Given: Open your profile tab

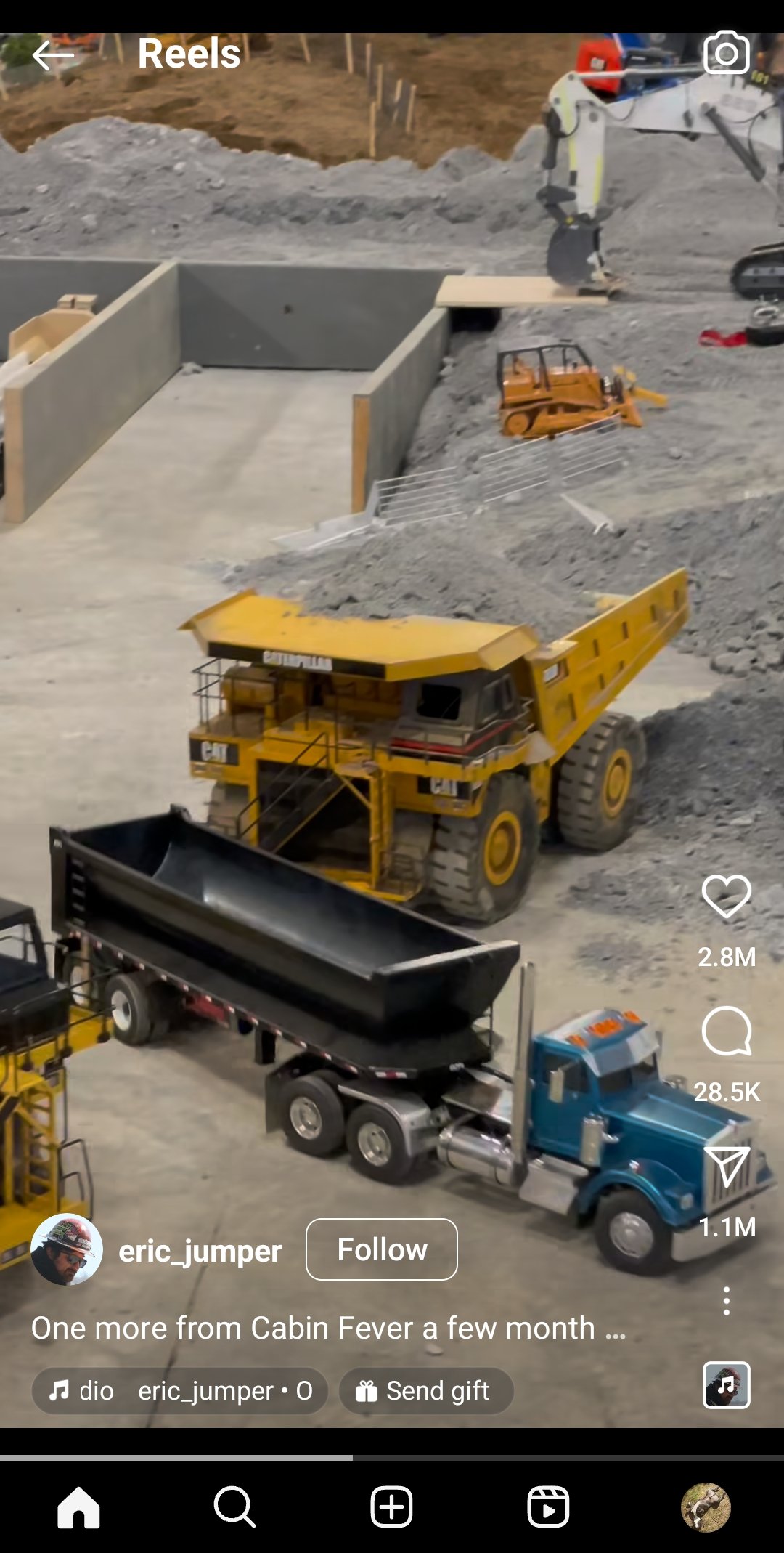Looking at the screenshot, I should [x=705, y=1507].
